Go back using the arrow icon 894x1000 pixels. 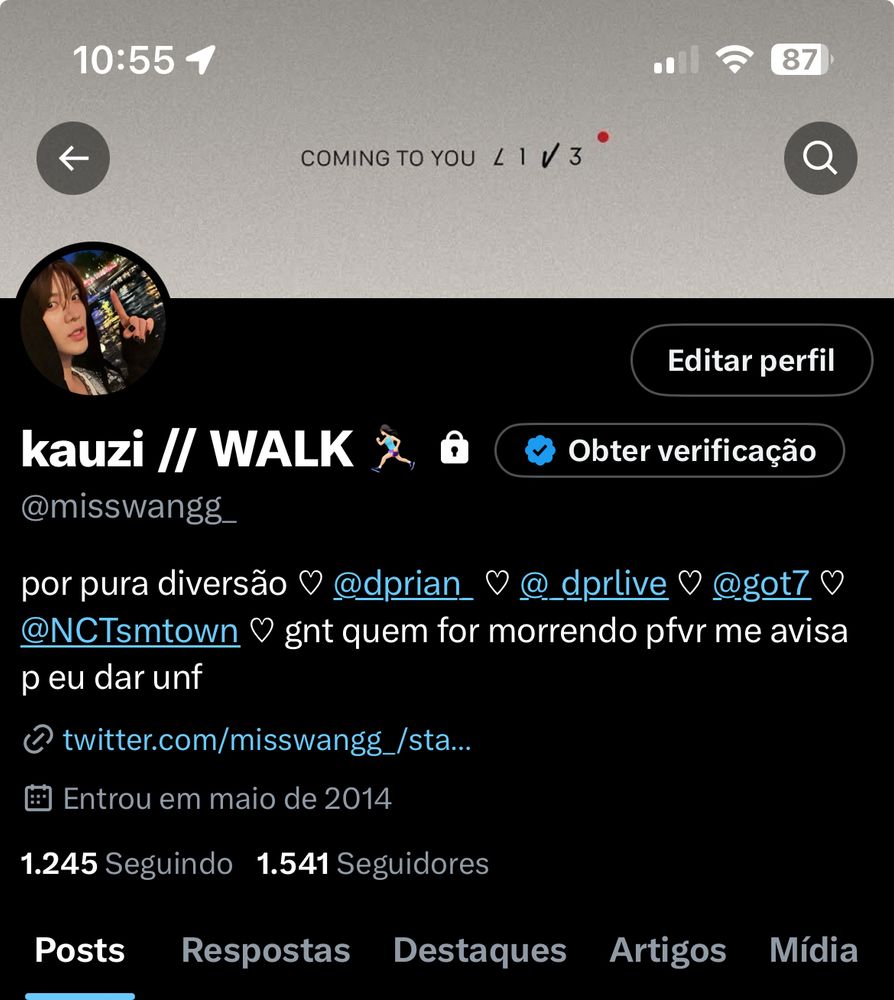coord(73,158)
